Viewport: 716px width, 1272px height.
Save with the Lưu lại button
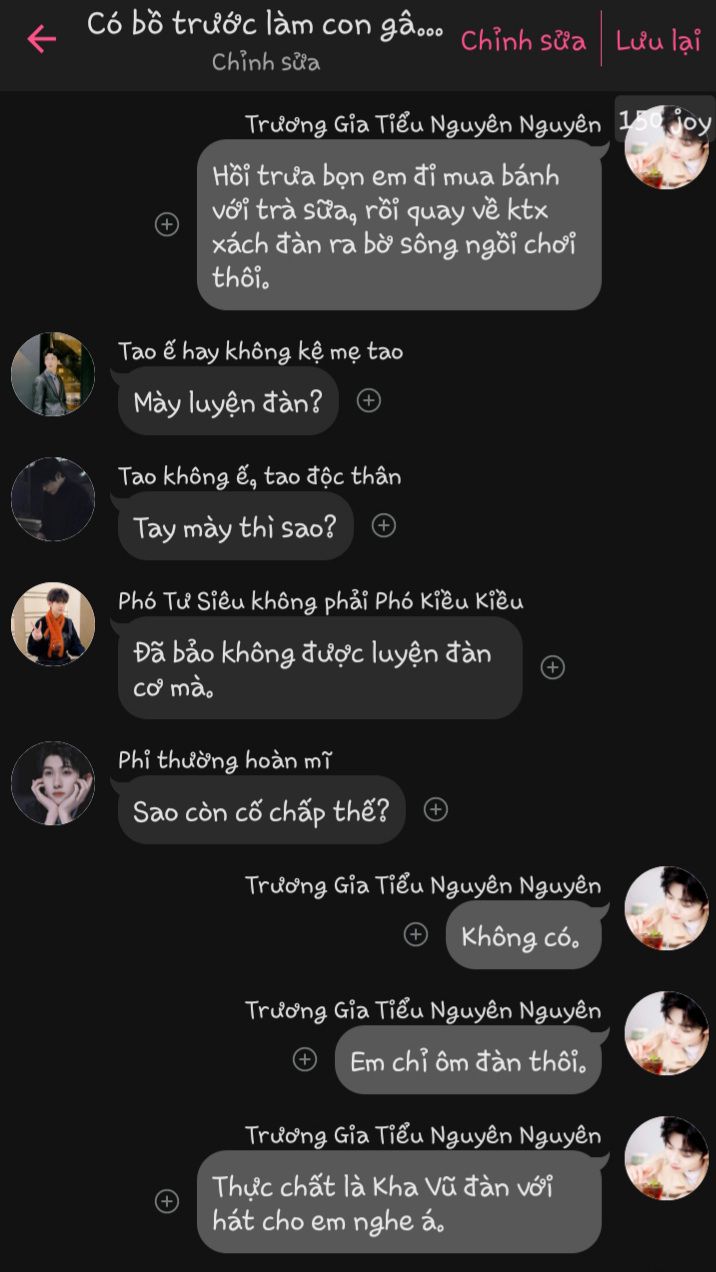coord(658,41)
